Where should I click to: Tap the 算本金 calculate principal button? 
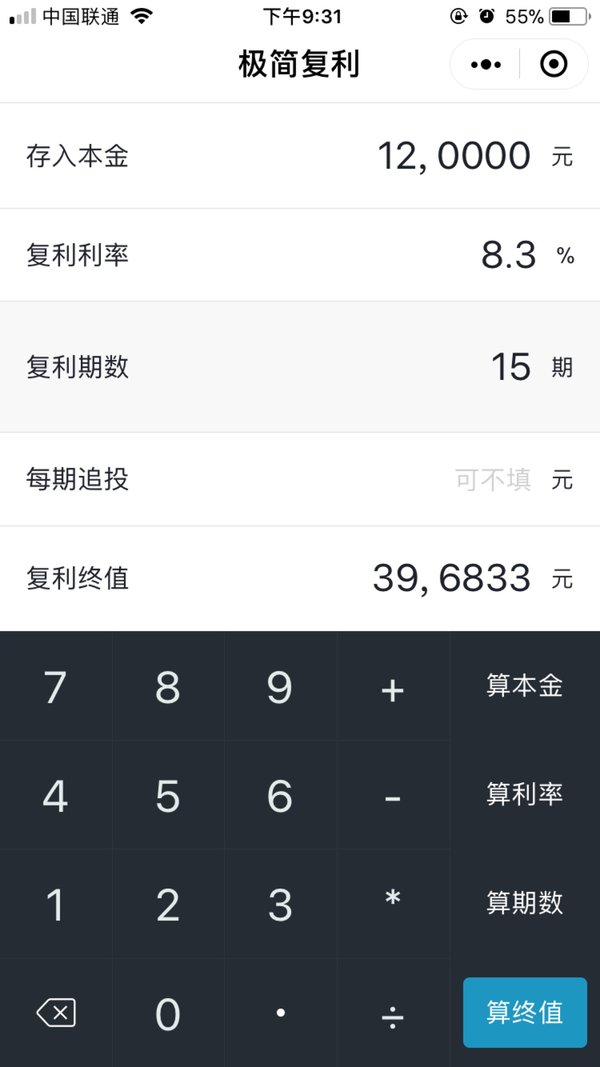[524, 686]
